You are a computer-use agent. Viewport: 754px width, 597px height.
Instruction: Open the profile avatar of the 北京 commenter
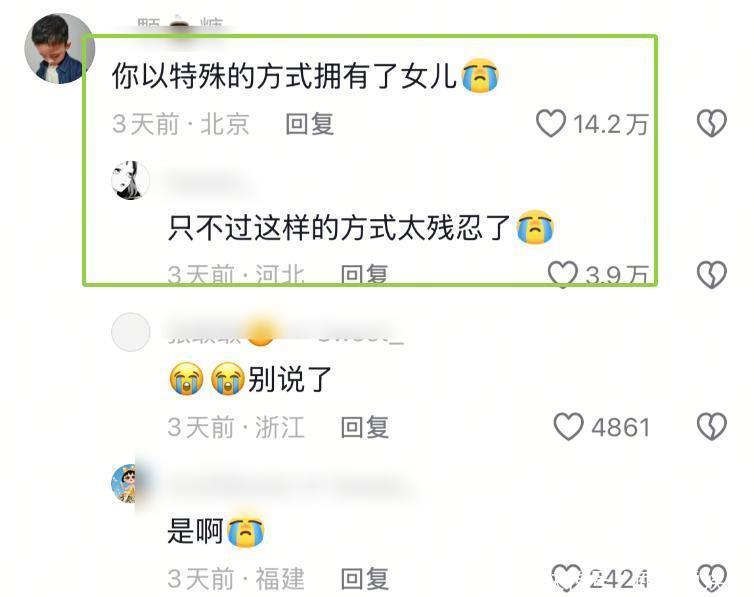pyautogui.click(x=58, y=49)
